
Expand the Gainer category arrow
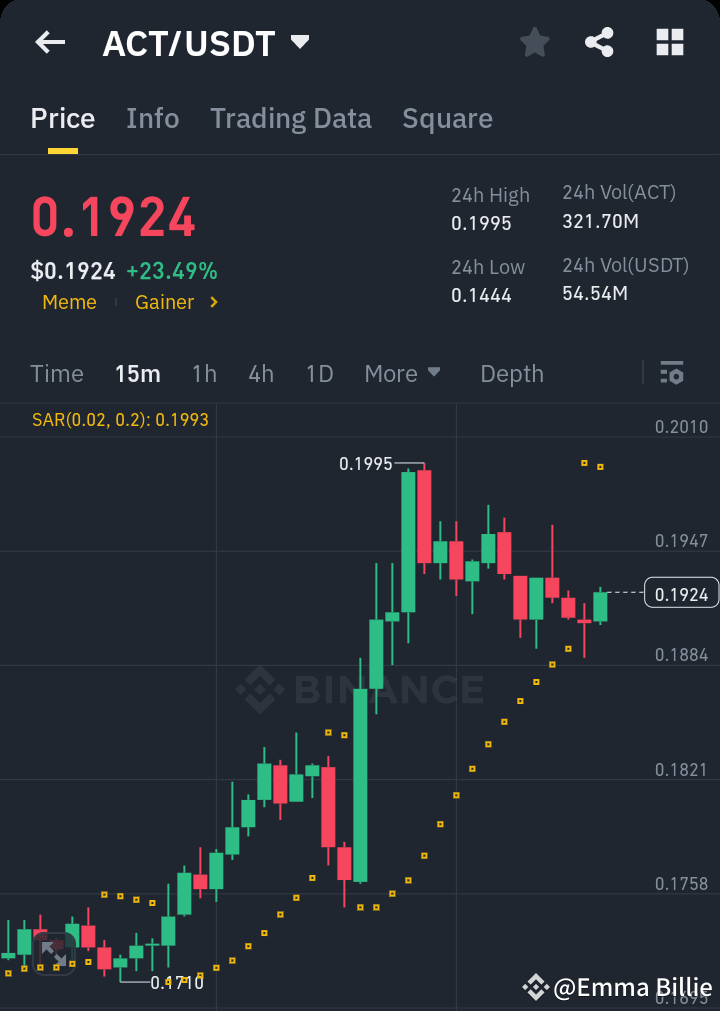click(x=216, y=302)
